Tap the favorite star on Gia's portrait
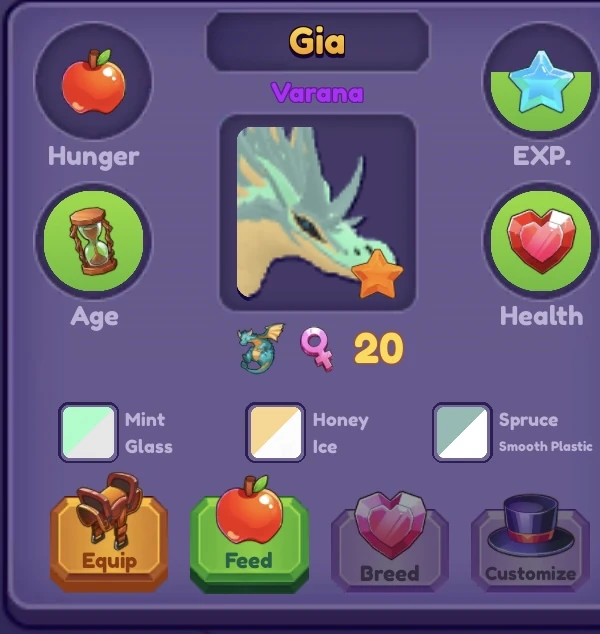Viewport: 600px width, 634px height. pos(379,276)
